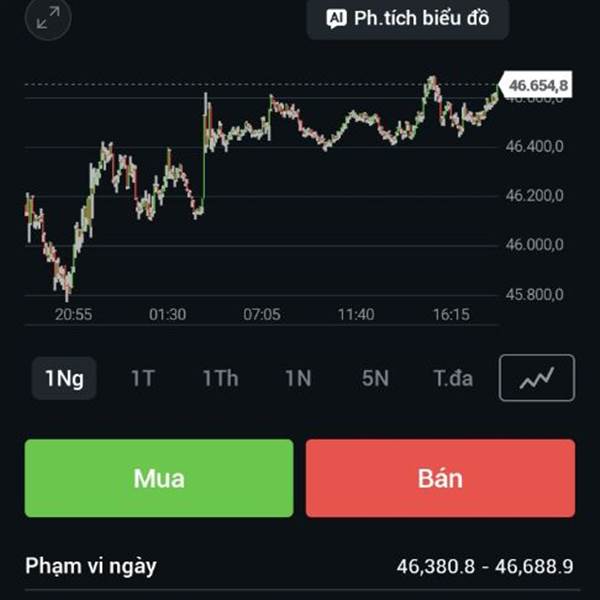Switch to the 1T time range

[x=142, y=378]
